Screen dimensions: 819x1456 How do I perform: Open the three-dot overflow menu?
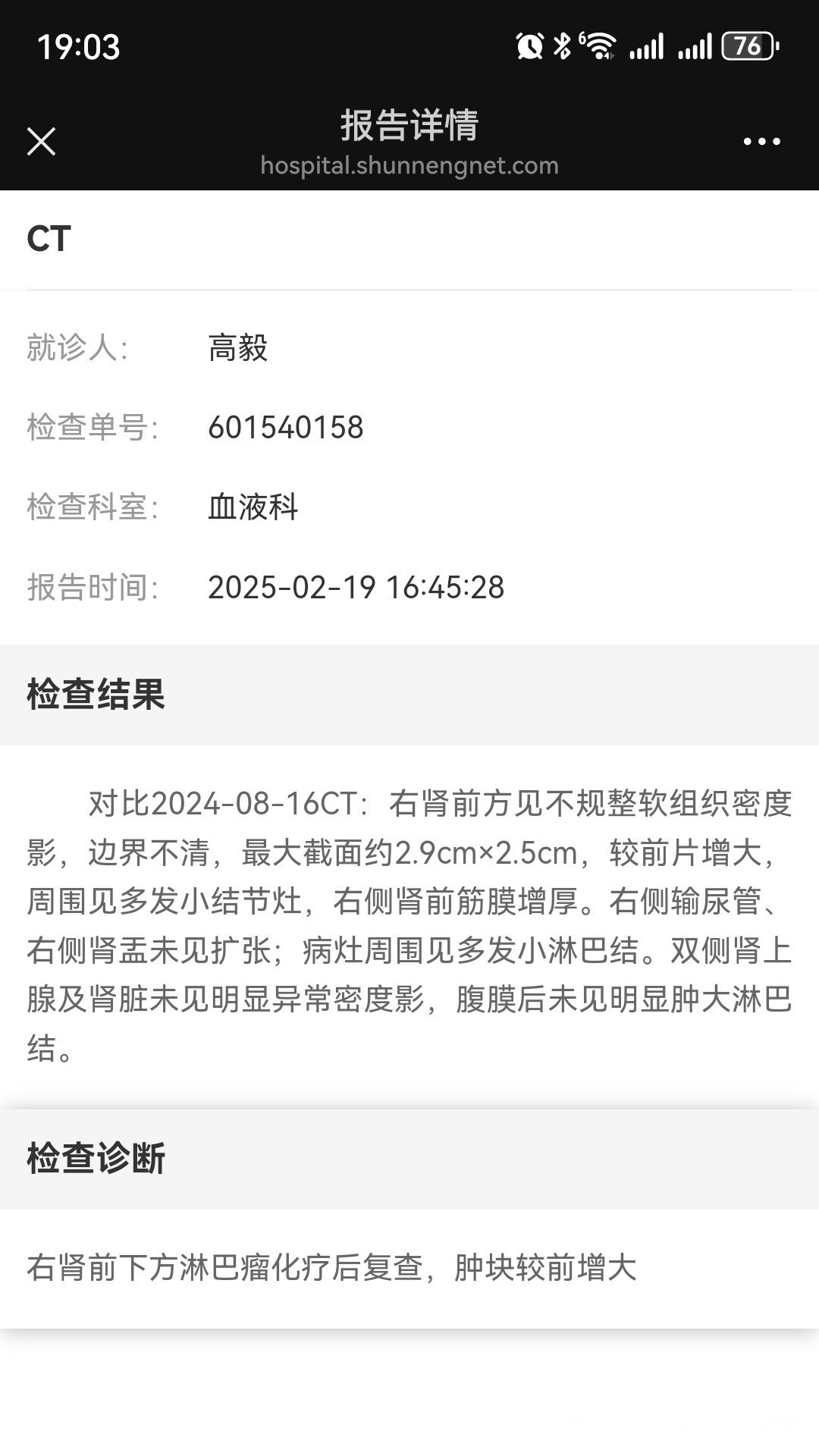coord(761,141)
